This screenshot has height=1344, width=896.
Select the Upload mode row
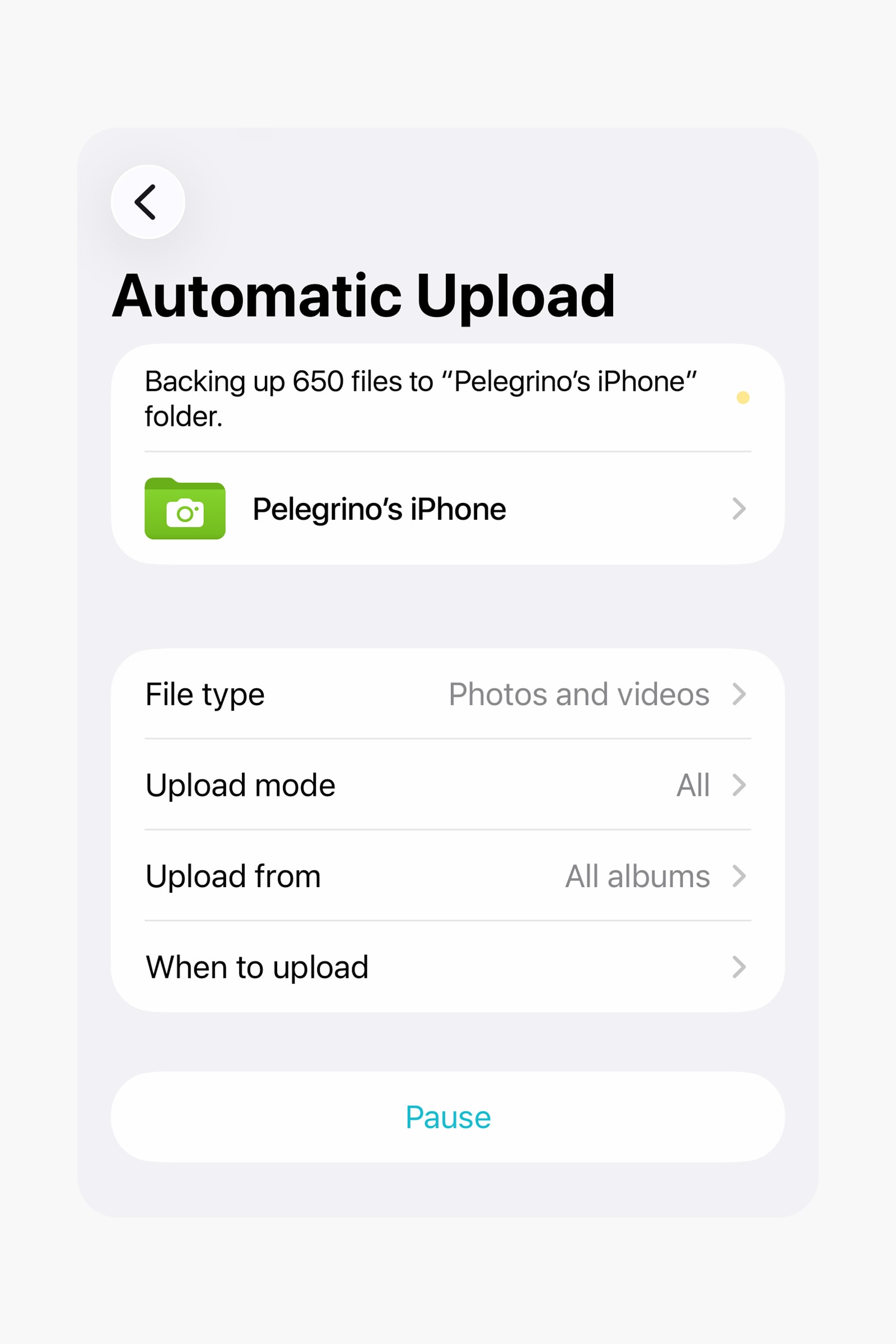pyautogui.click(x=240, y=785)
